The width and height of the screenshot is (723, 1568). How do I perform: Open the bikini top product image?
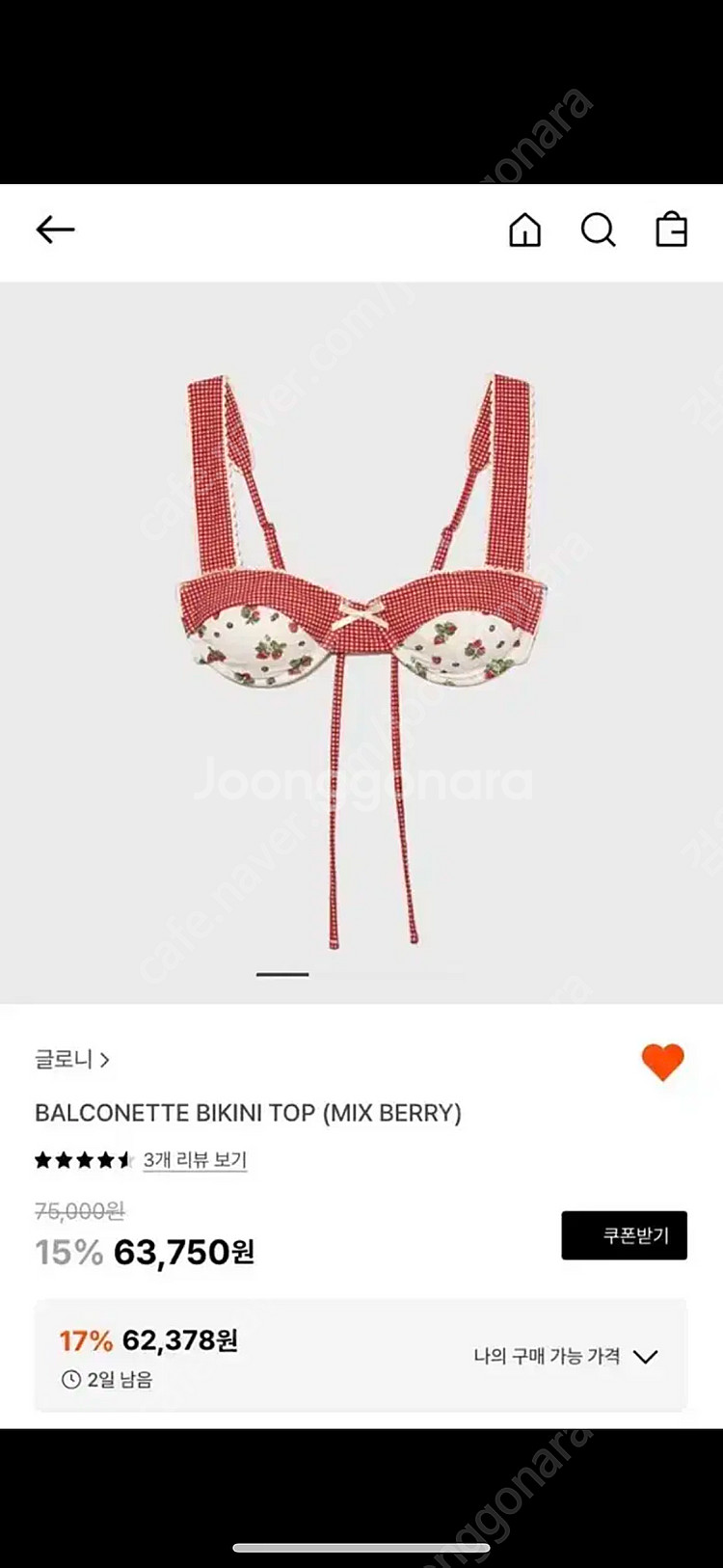click(x=361, y=641)
